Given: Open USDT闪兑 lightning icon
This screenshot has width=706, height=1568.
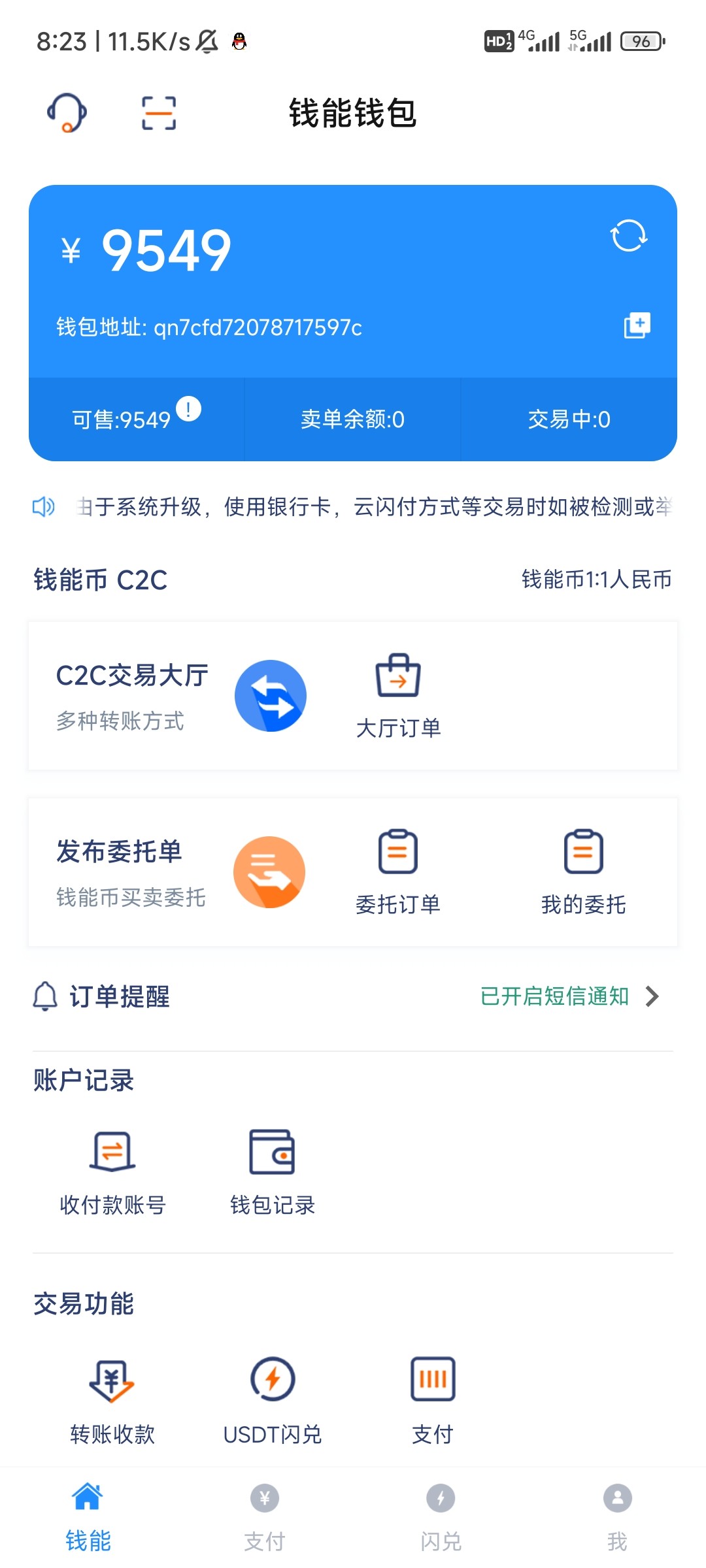Looking at the screenshot, I should click(273, 1379).
